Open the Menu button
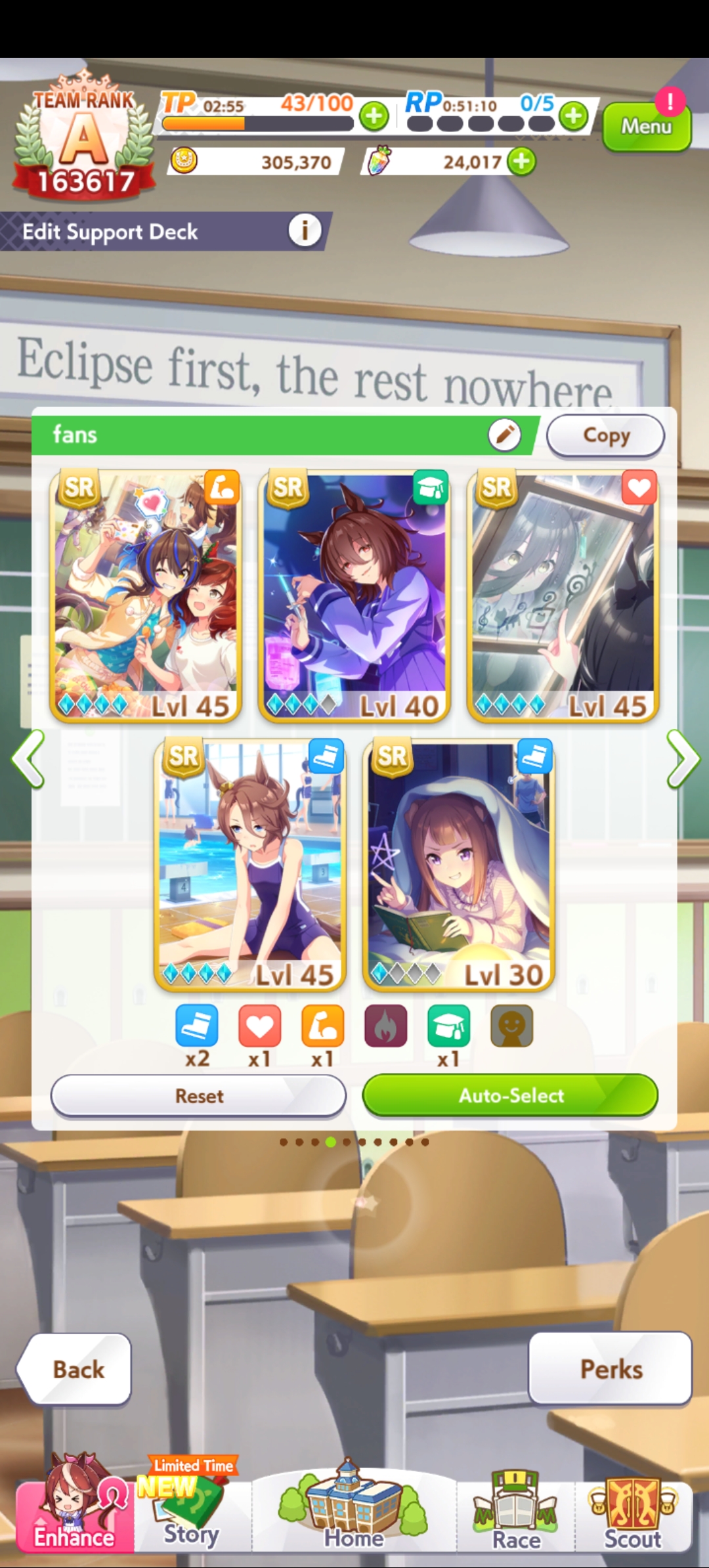Screen dimensions: 709x1568 point(646,127)
